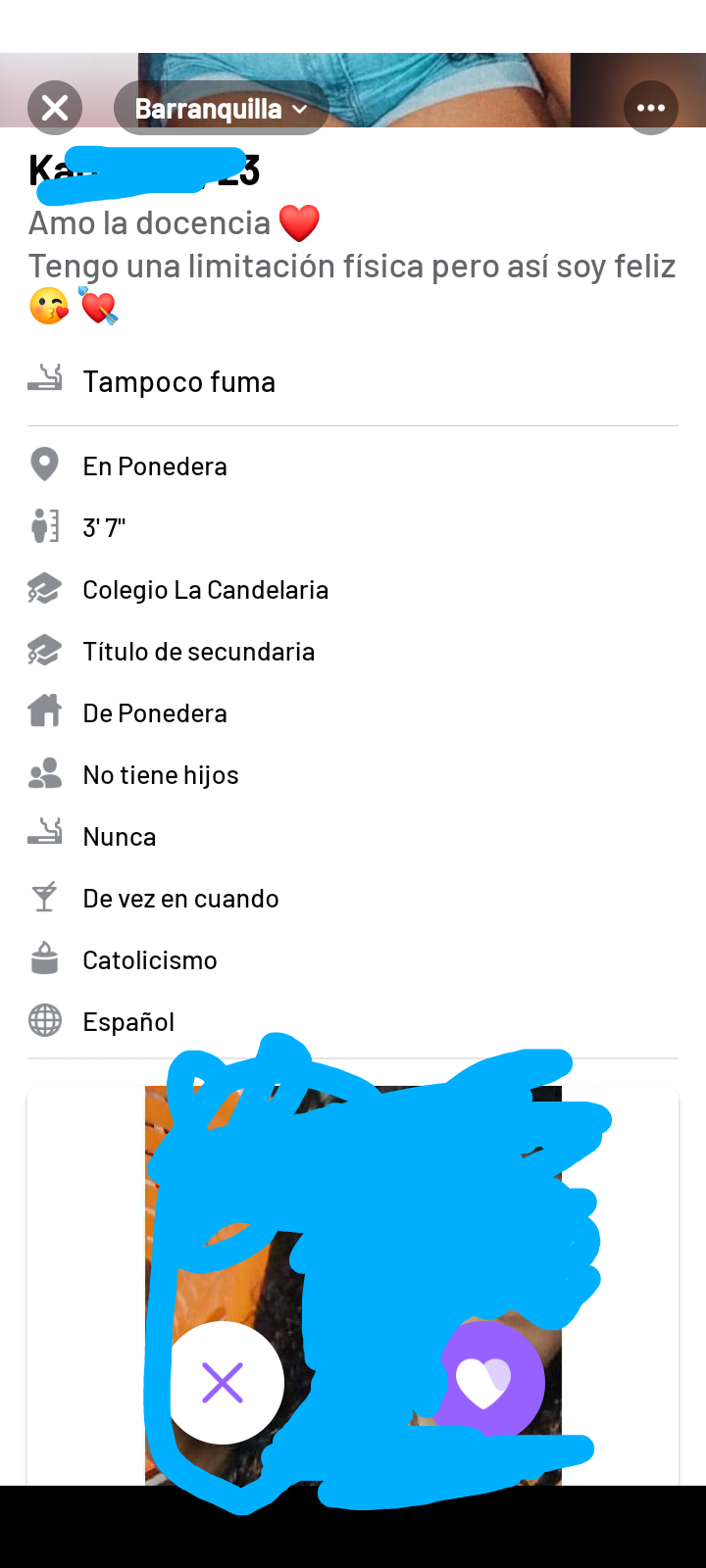Screen dimensions: 706x1568
Task: Open the Barranquilla location dropdown
Action: [x=221, y=109]
